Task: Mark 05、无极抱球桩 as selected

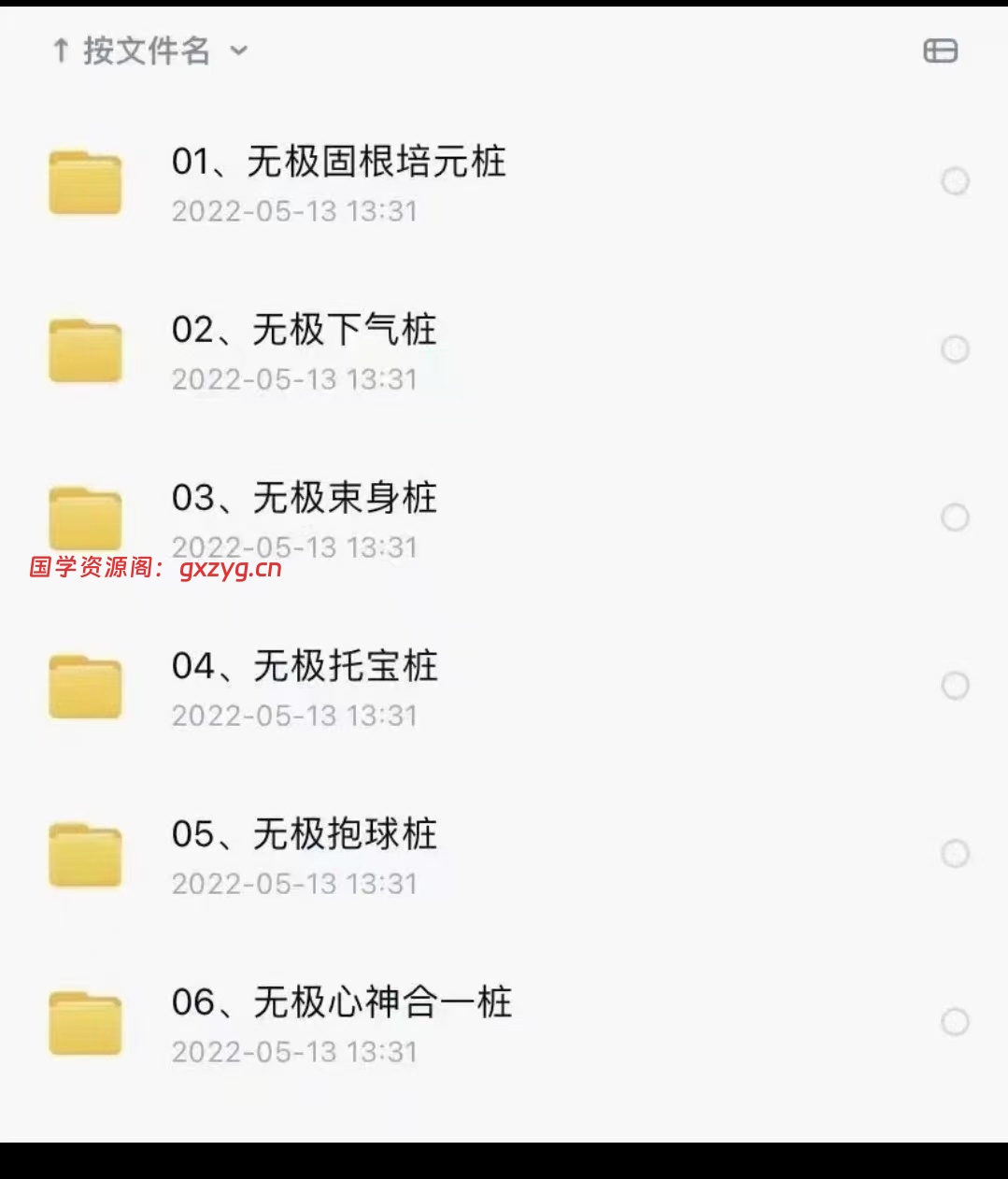Action: pos(955,854)
